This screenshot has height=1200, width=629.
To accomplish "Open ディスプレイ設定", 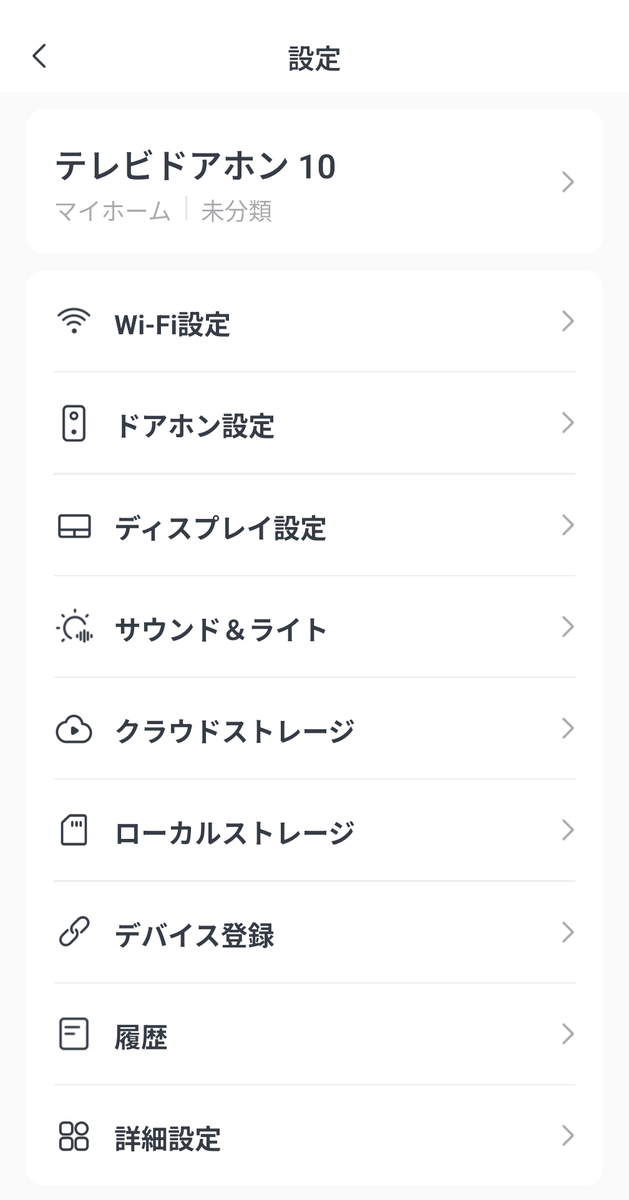I will [314, 526].
